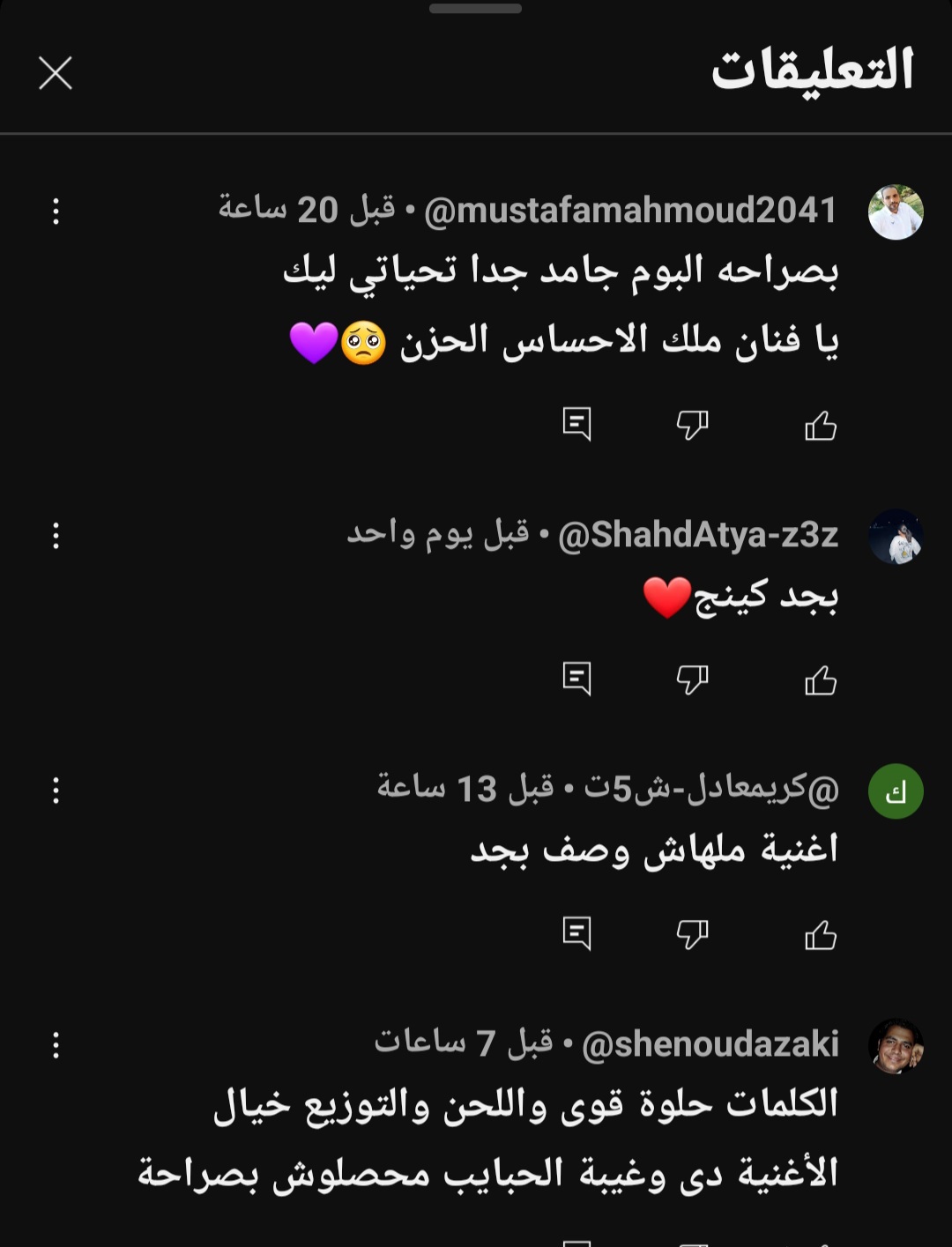Open options menu for @ShahdAtya-z3z's comment
Image resolution: width=952 pixels, height=1247 pixels.
tap(56, 536)
